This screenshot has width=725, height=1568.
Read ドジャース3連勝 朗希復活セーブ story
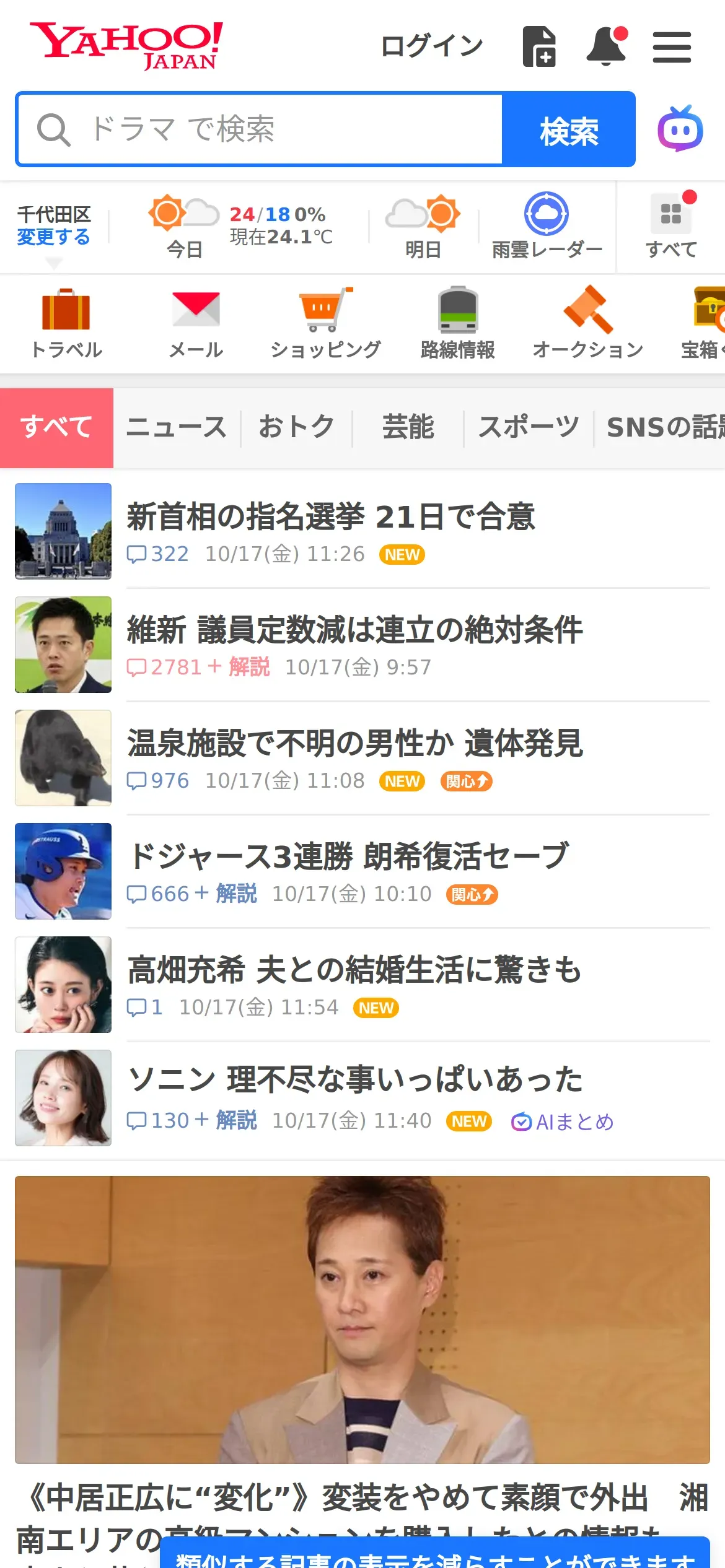[348, 856]
